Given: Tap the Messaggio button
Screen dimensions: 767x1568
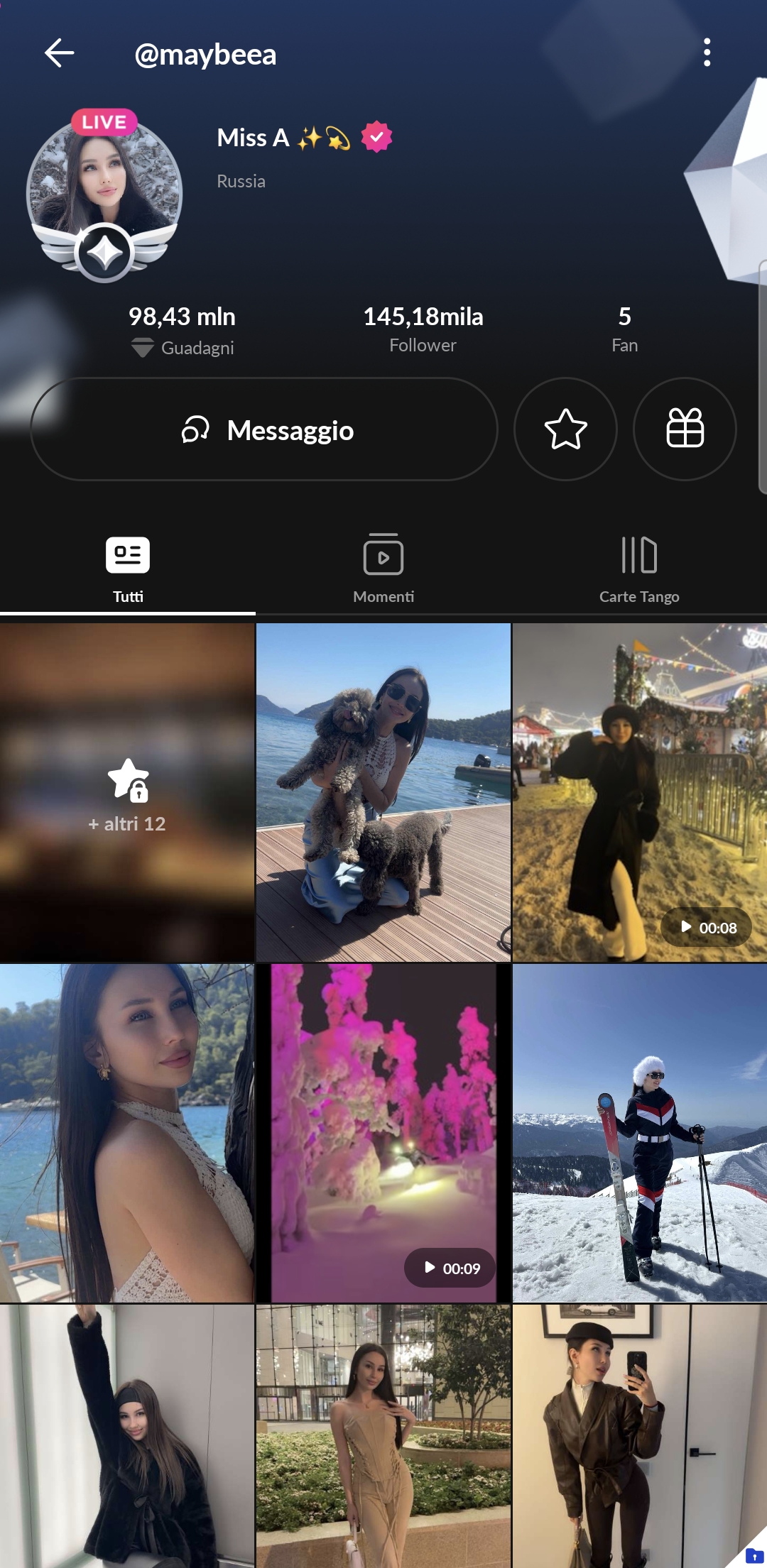Looking at the screenshot, I should [264, 429].
